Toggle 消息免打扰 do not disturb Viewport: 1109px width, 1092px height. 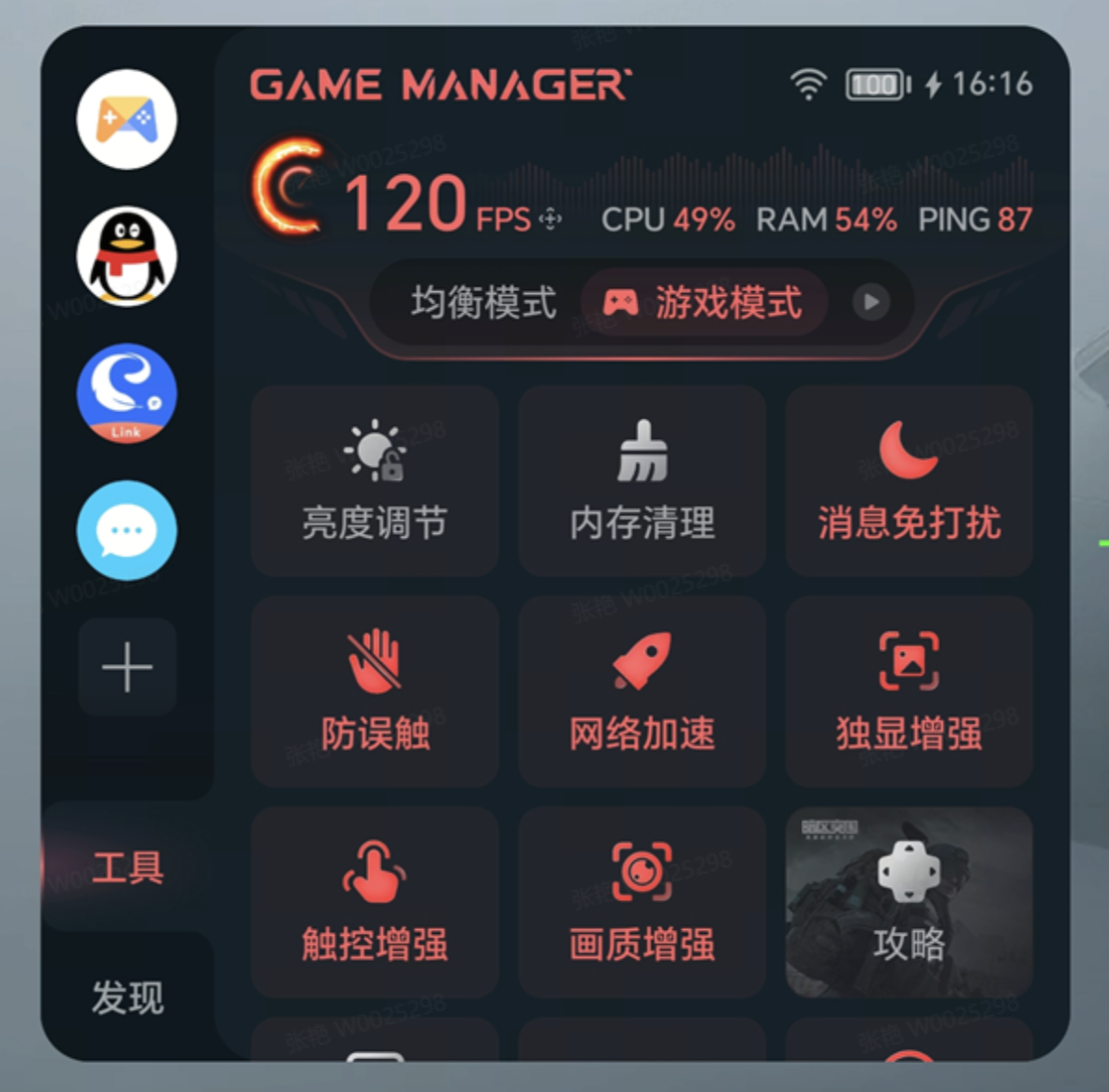point(909,480)
